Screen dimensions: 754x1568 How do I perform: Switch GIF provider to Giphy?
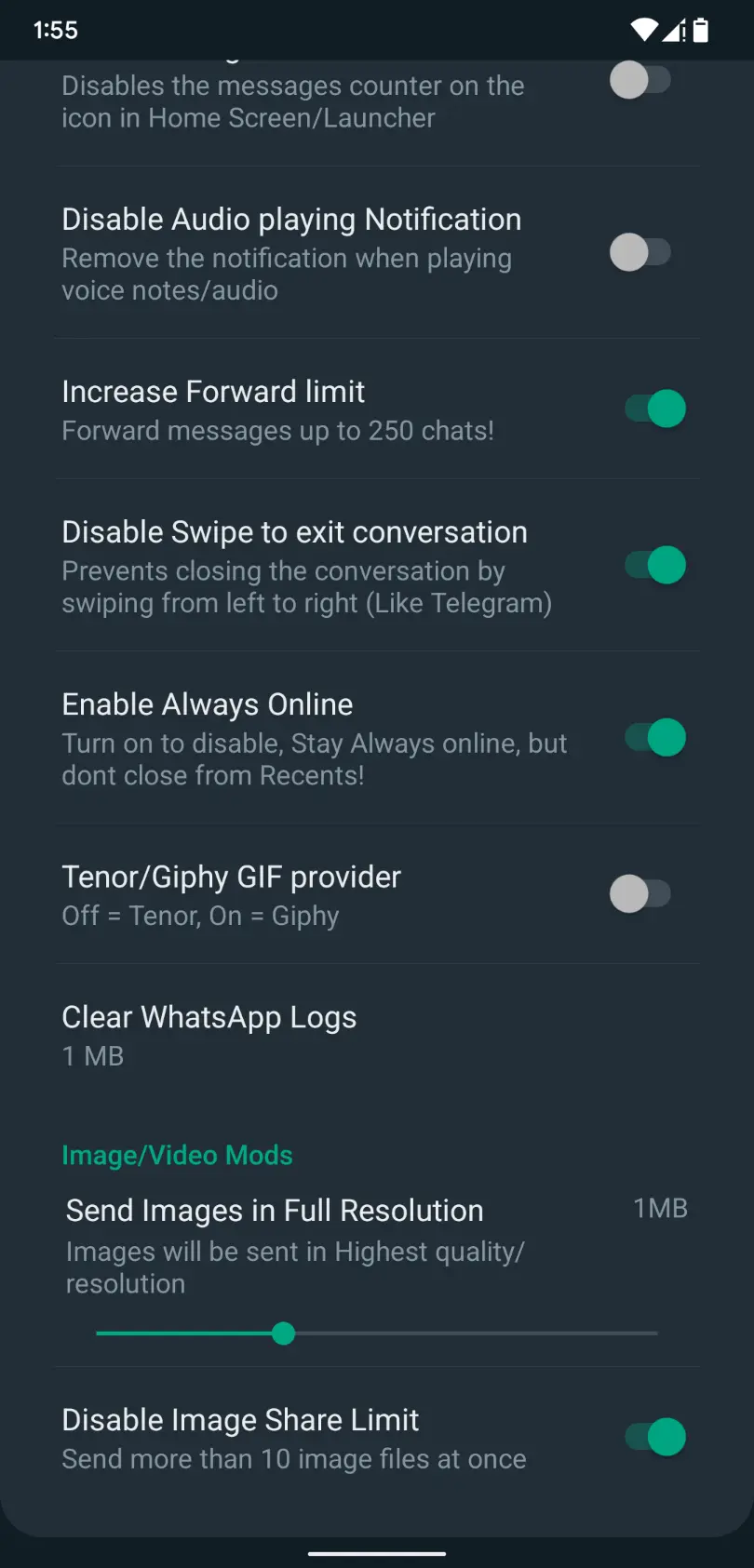pos(640,894)
